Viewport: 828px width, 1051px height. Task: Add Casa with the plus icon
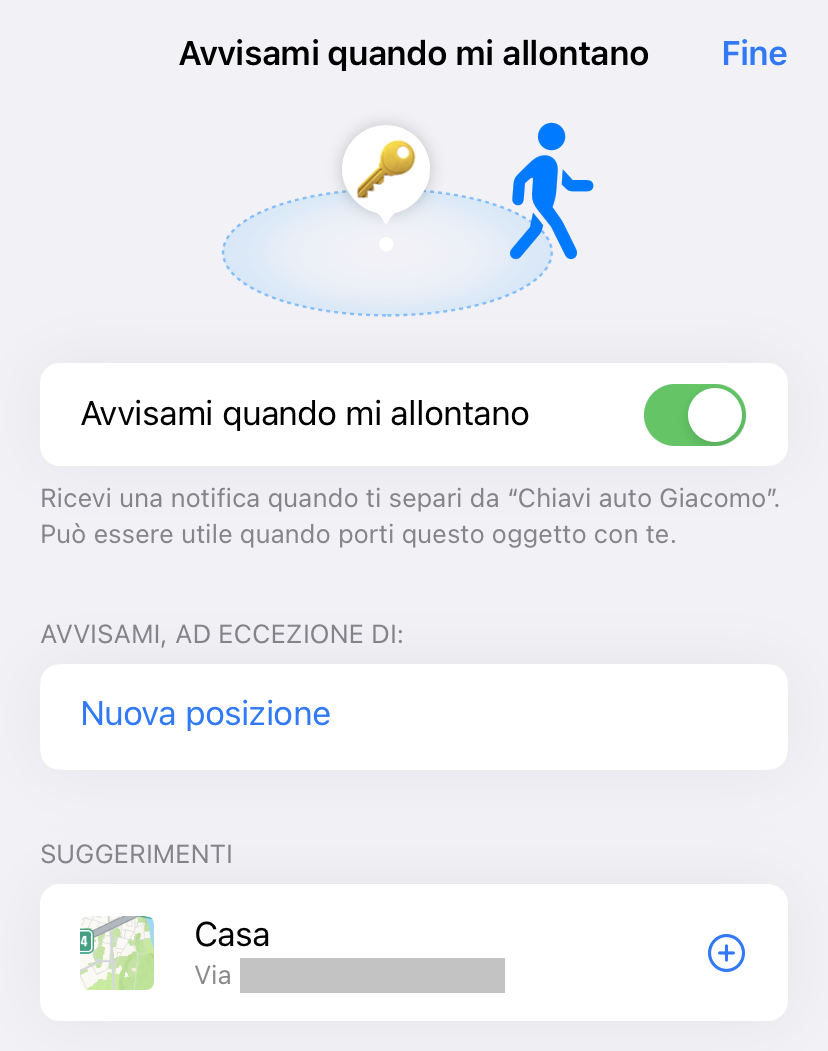726,953
